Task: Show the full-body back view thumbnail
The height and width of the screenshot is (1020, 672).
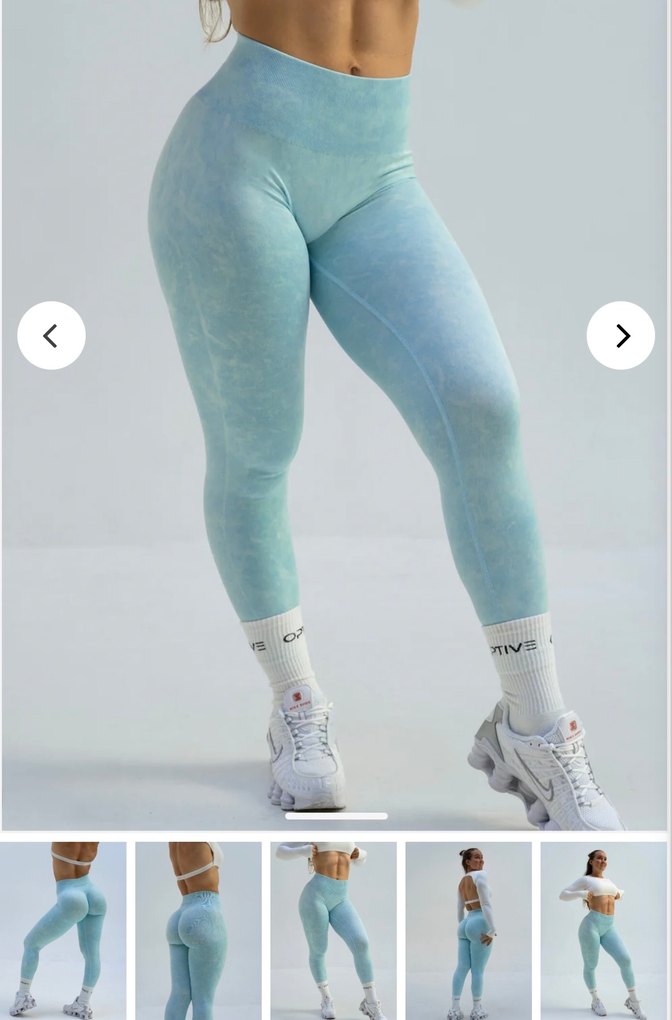Action: [x=468, y=930]
